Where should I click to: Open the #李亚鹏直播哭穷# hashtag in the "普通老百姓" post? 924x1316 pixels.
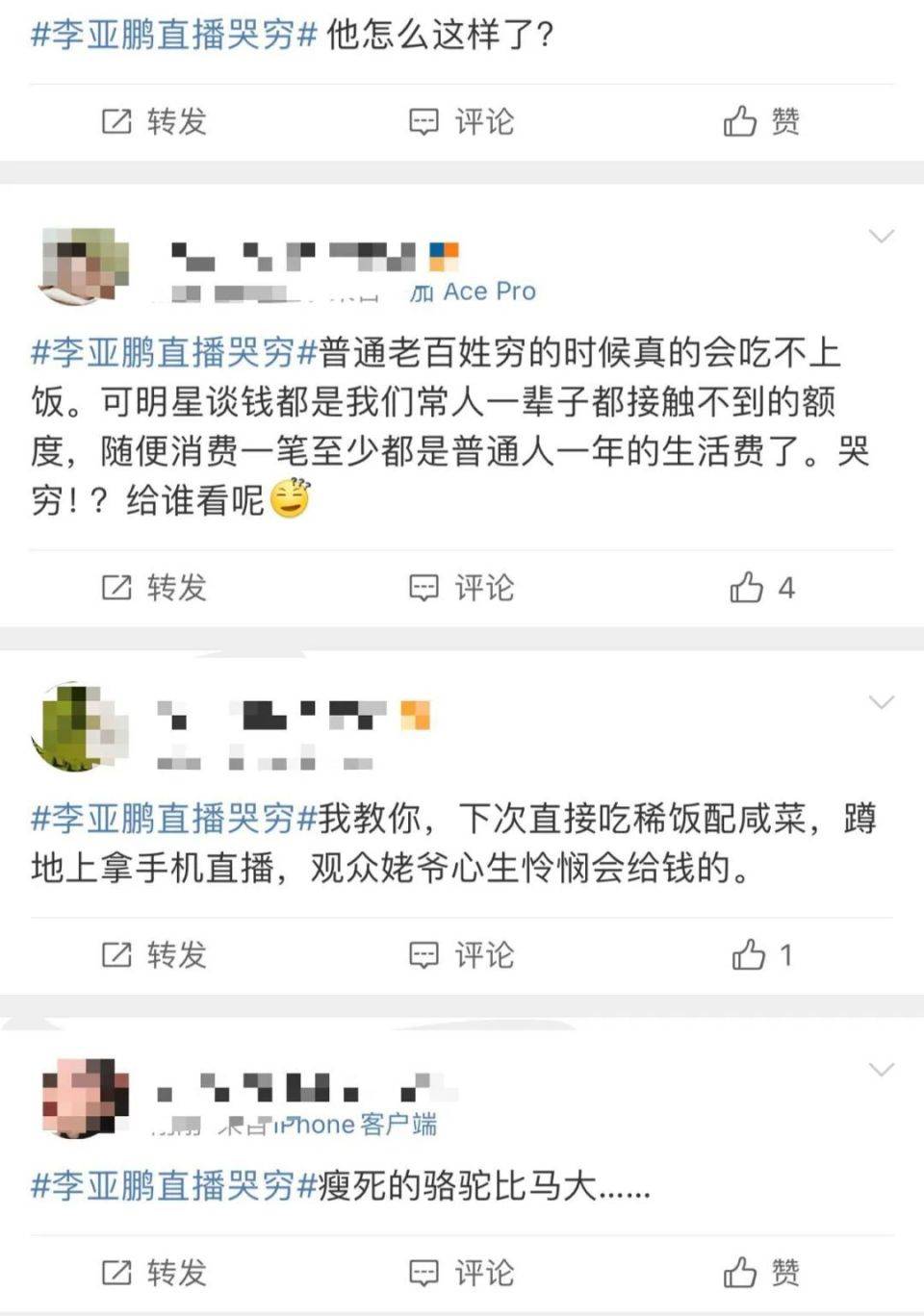click(x=173, y=353)
